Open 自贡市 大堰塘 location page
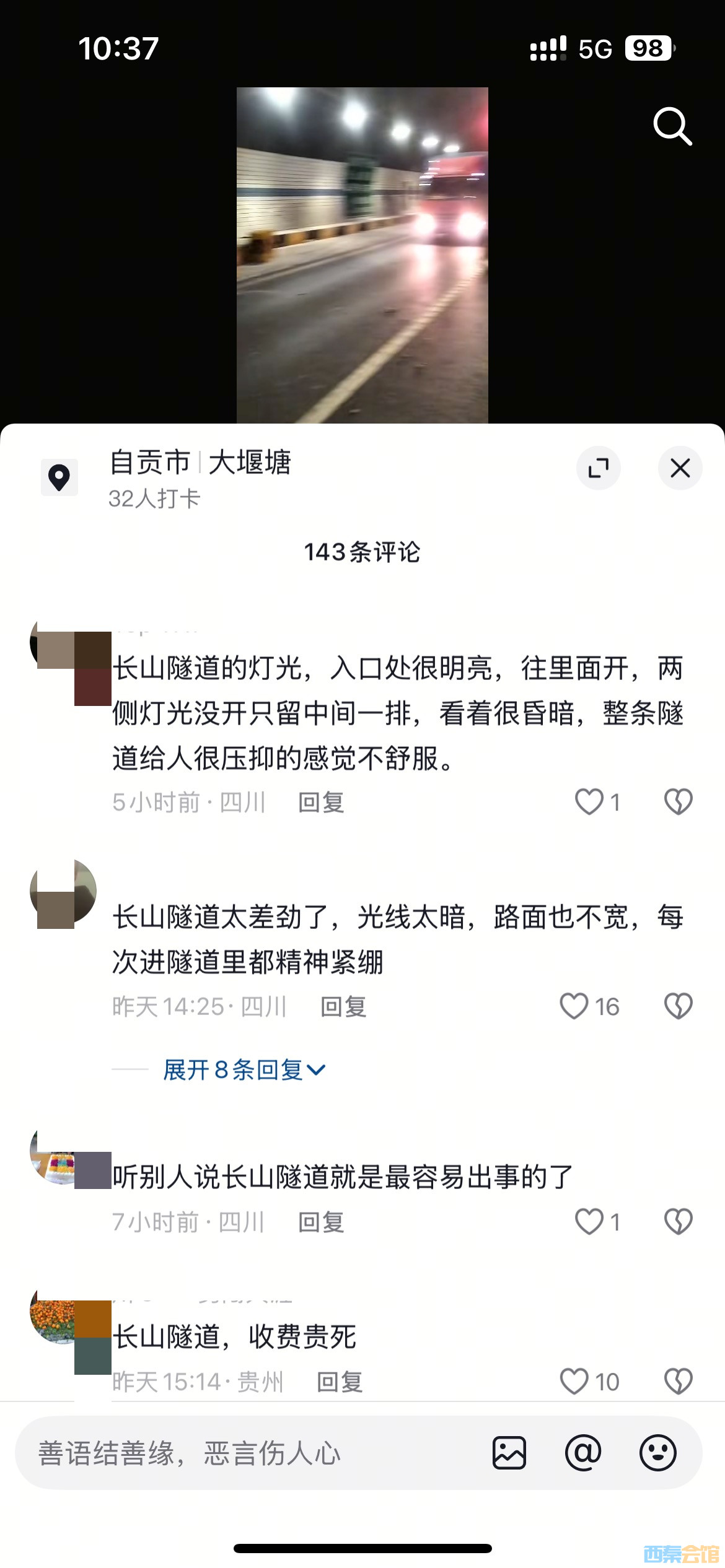The image size is (725, 1568). click(x=200, y=463)
